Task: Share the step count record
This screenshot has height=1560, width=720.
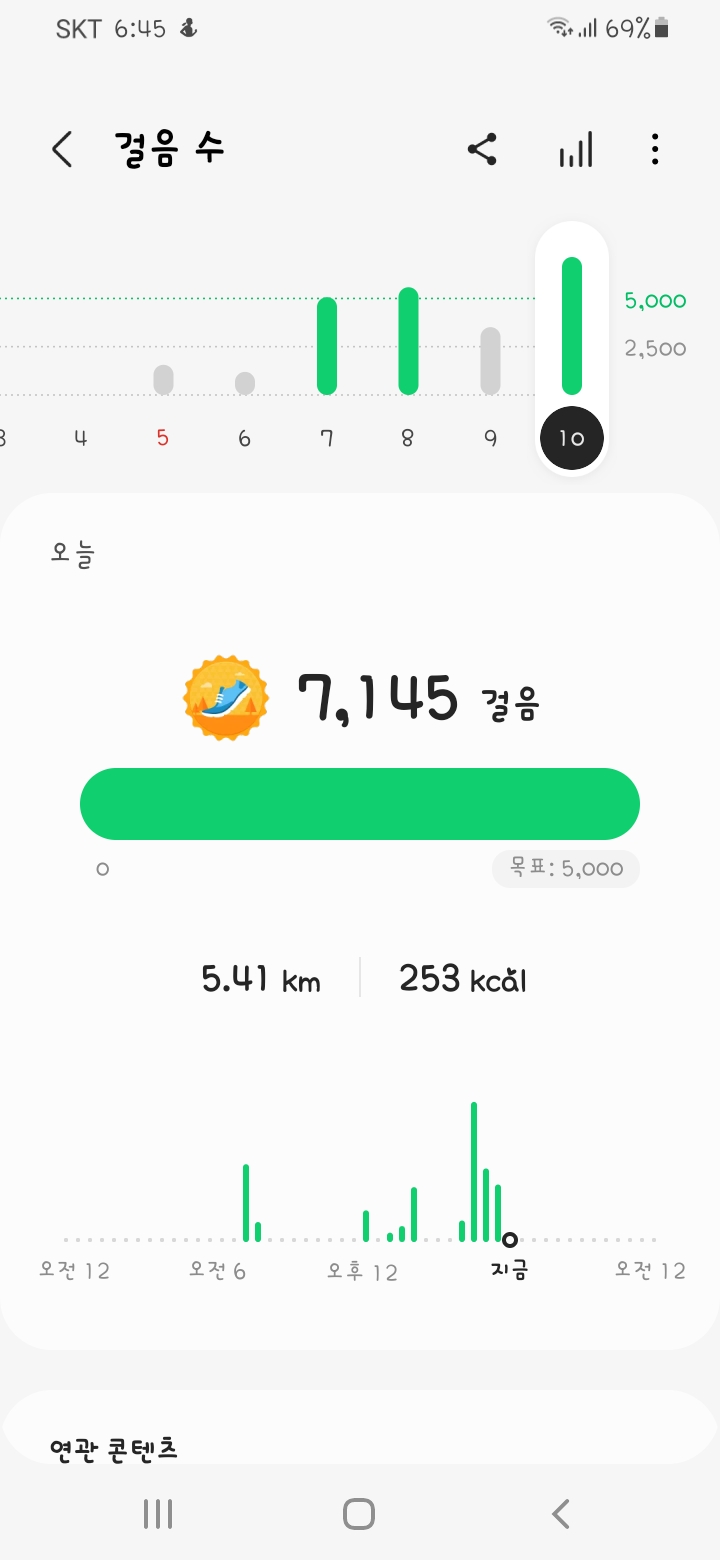Action: [x=482, y=151]
